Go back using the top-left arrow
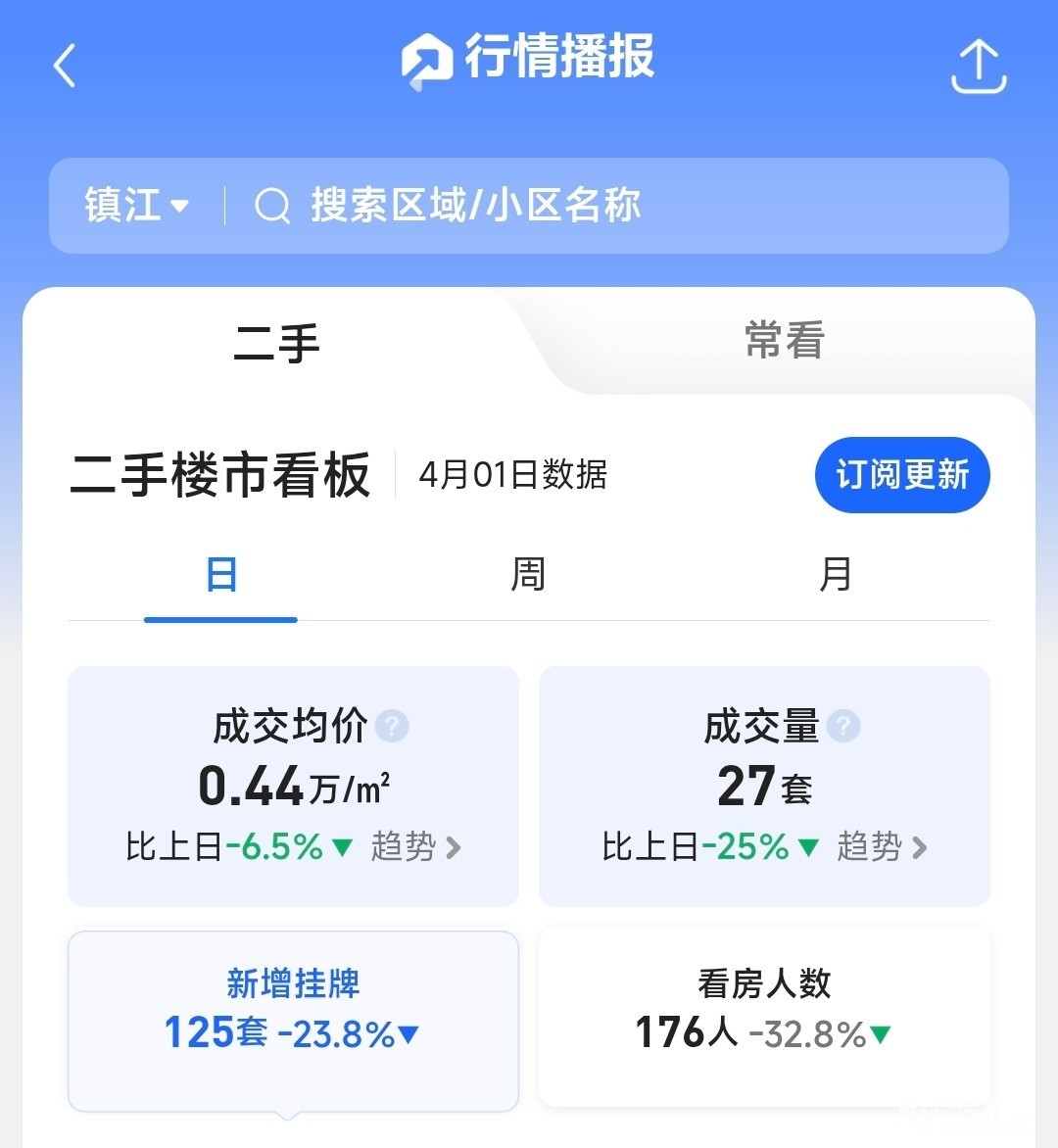 click(65, 67)
